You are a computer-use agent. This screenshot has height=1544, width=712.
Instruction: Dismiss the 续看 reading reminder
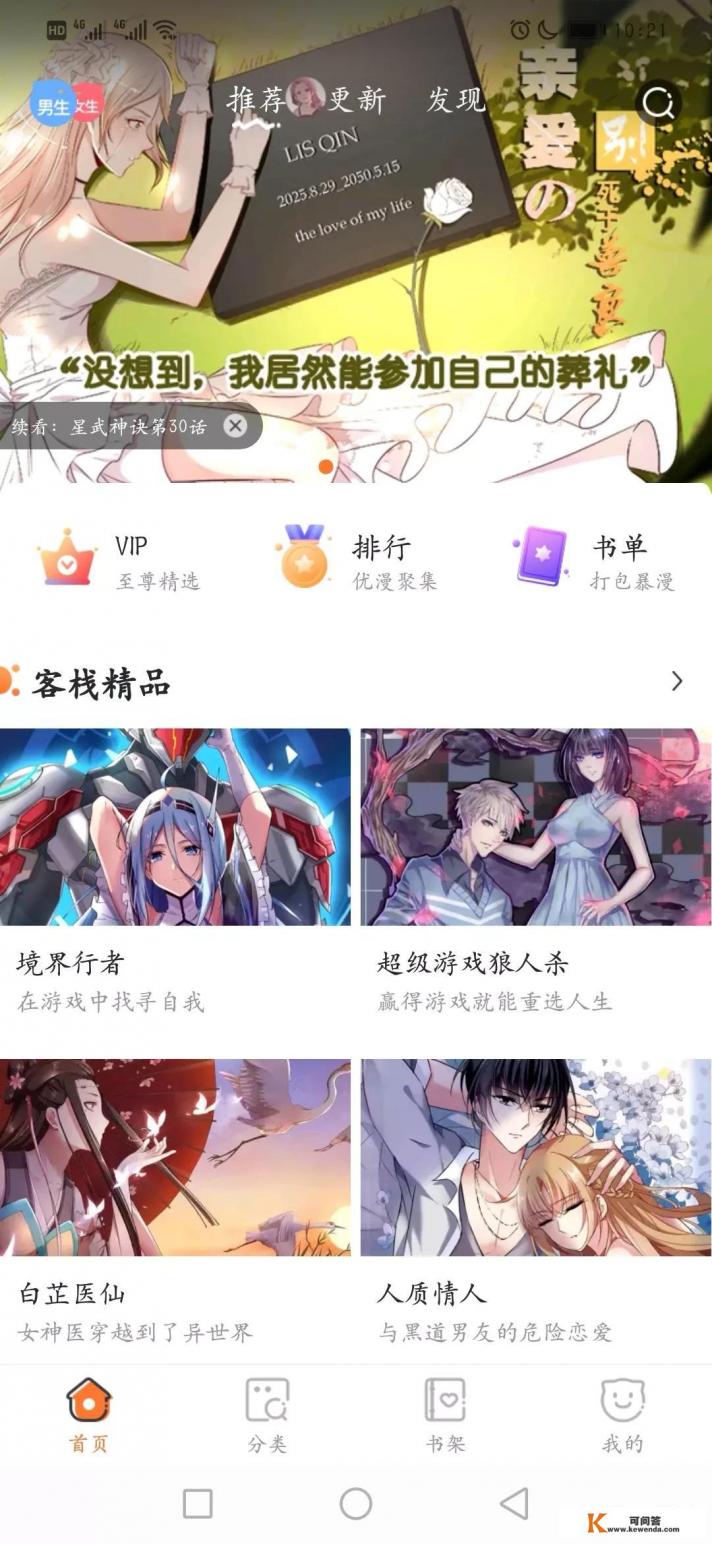tap(235, 426)
